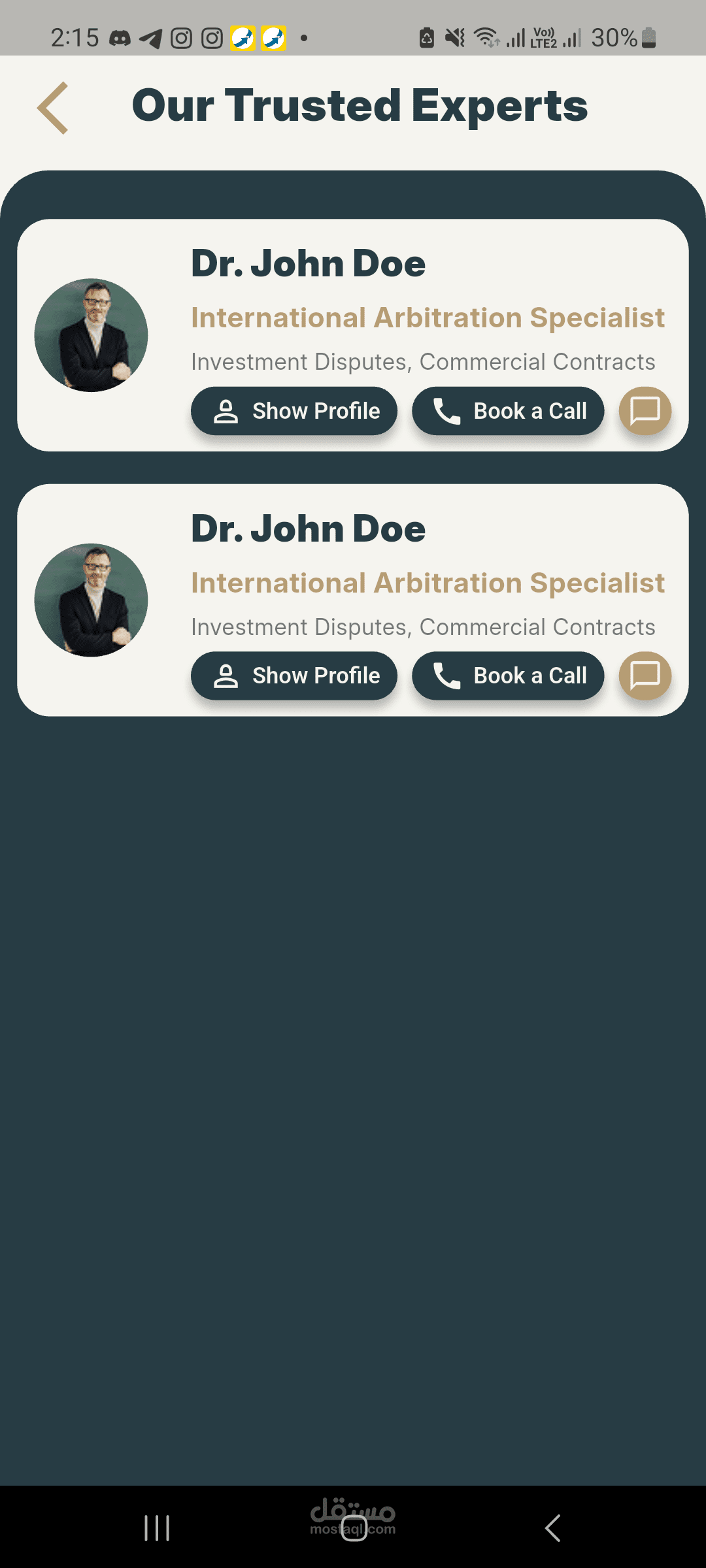The image size is (706, 1568).
Task: Open chat icon on the second expert card
Action: [x=645, y=676]
